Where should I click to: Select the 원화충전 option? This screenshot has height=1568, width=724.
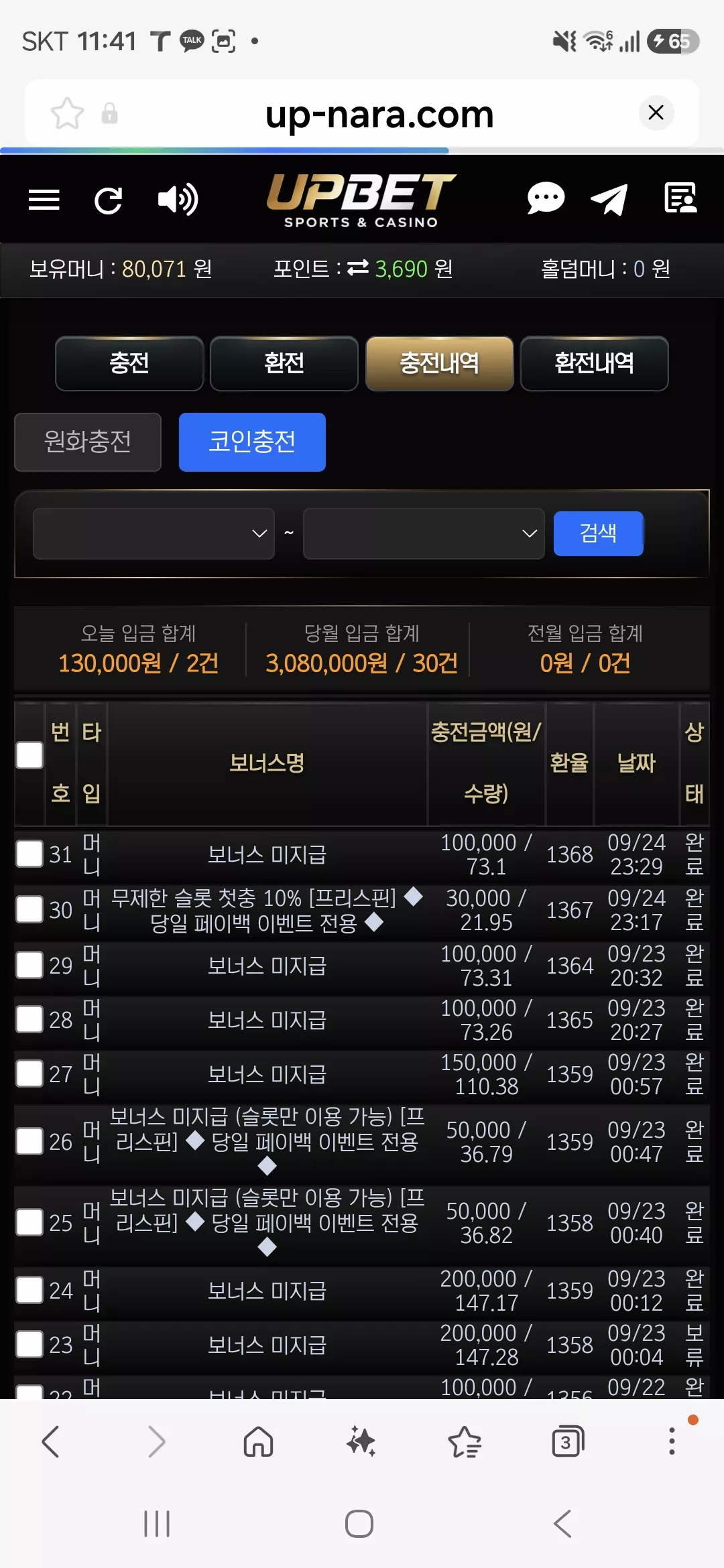click(88, 442)
